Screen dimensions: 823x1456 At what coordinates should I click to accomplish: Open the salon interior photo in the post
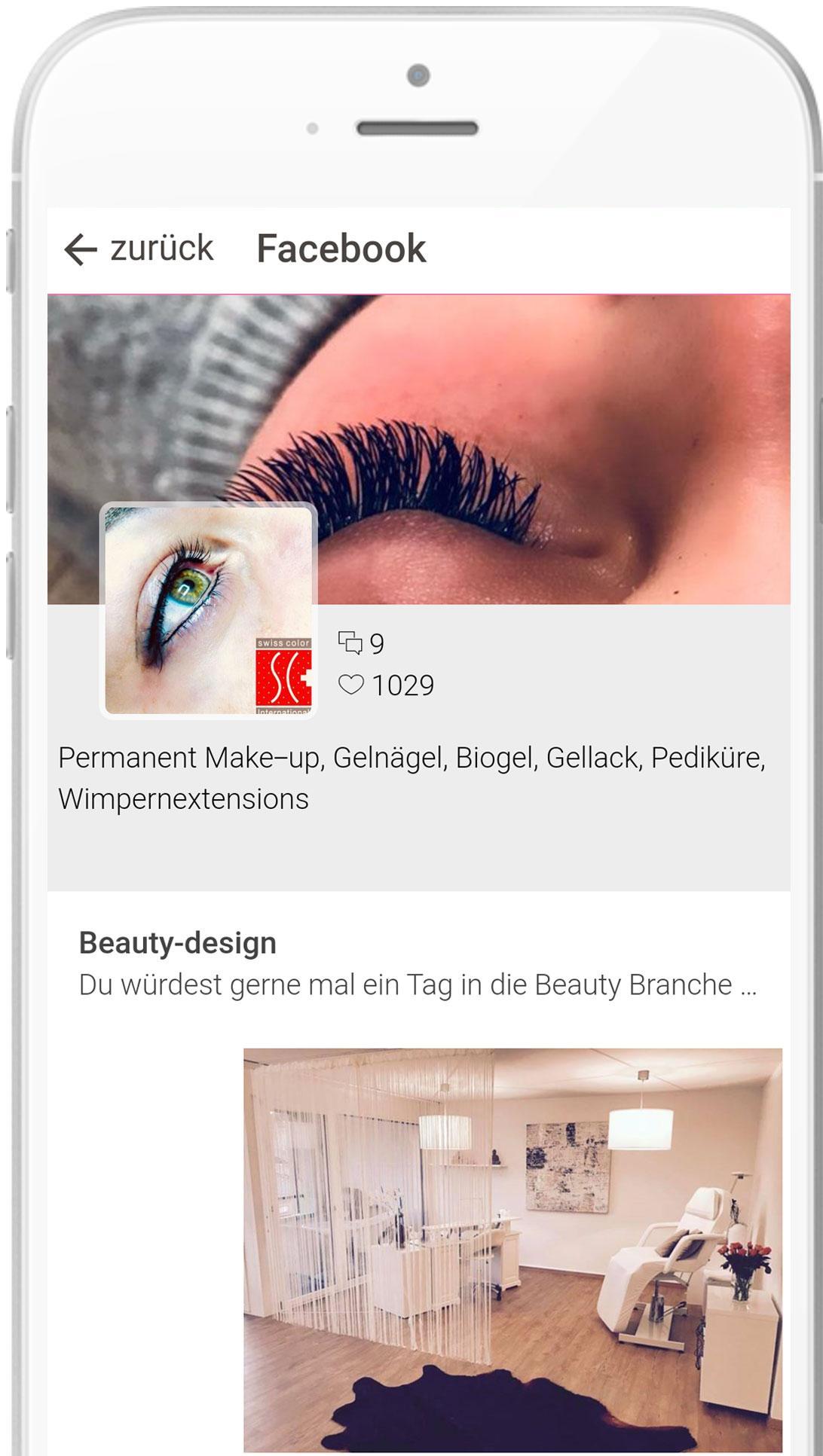point(512,1249)
